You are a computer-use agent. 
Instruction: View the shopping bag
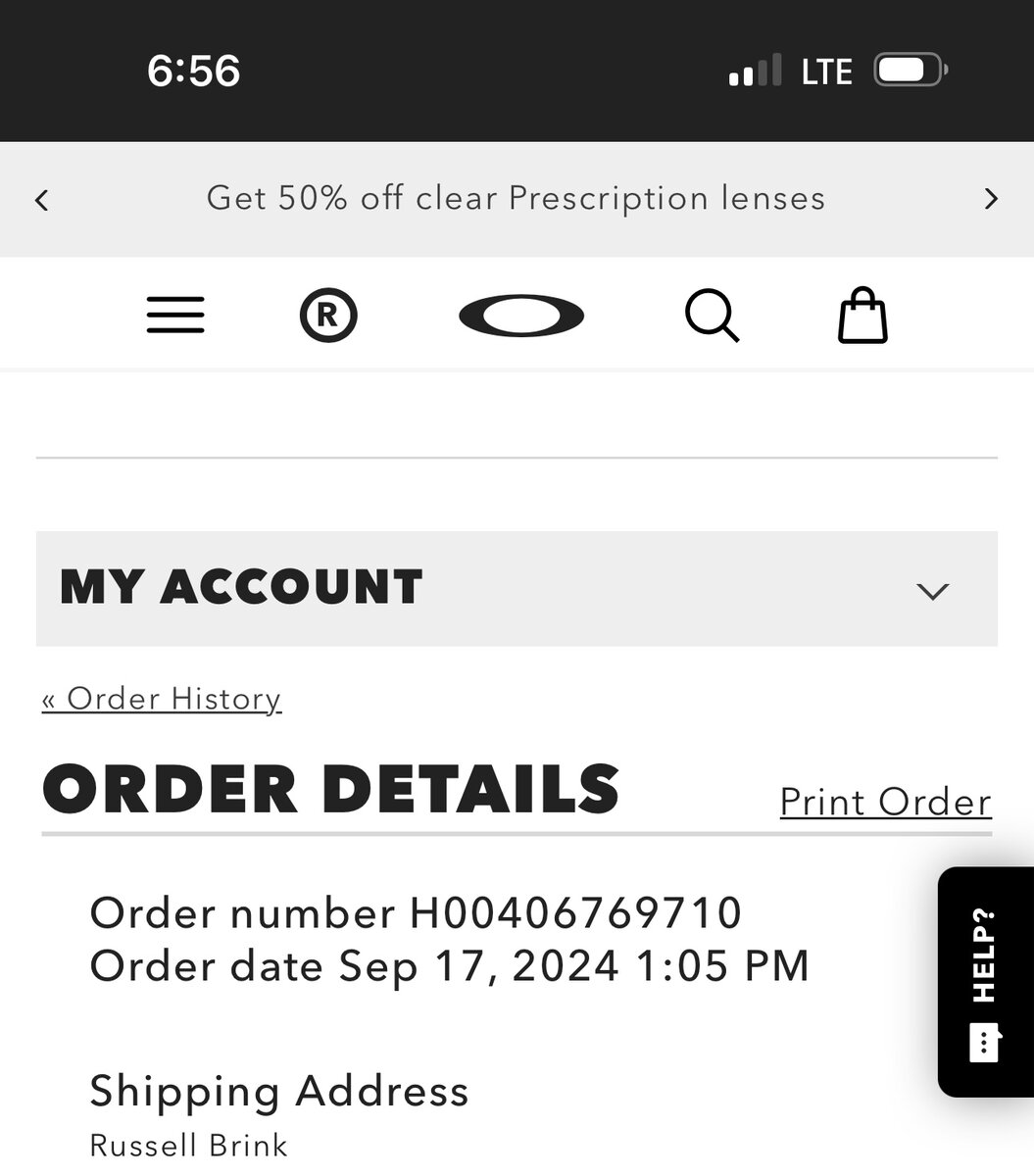[862, 316]
